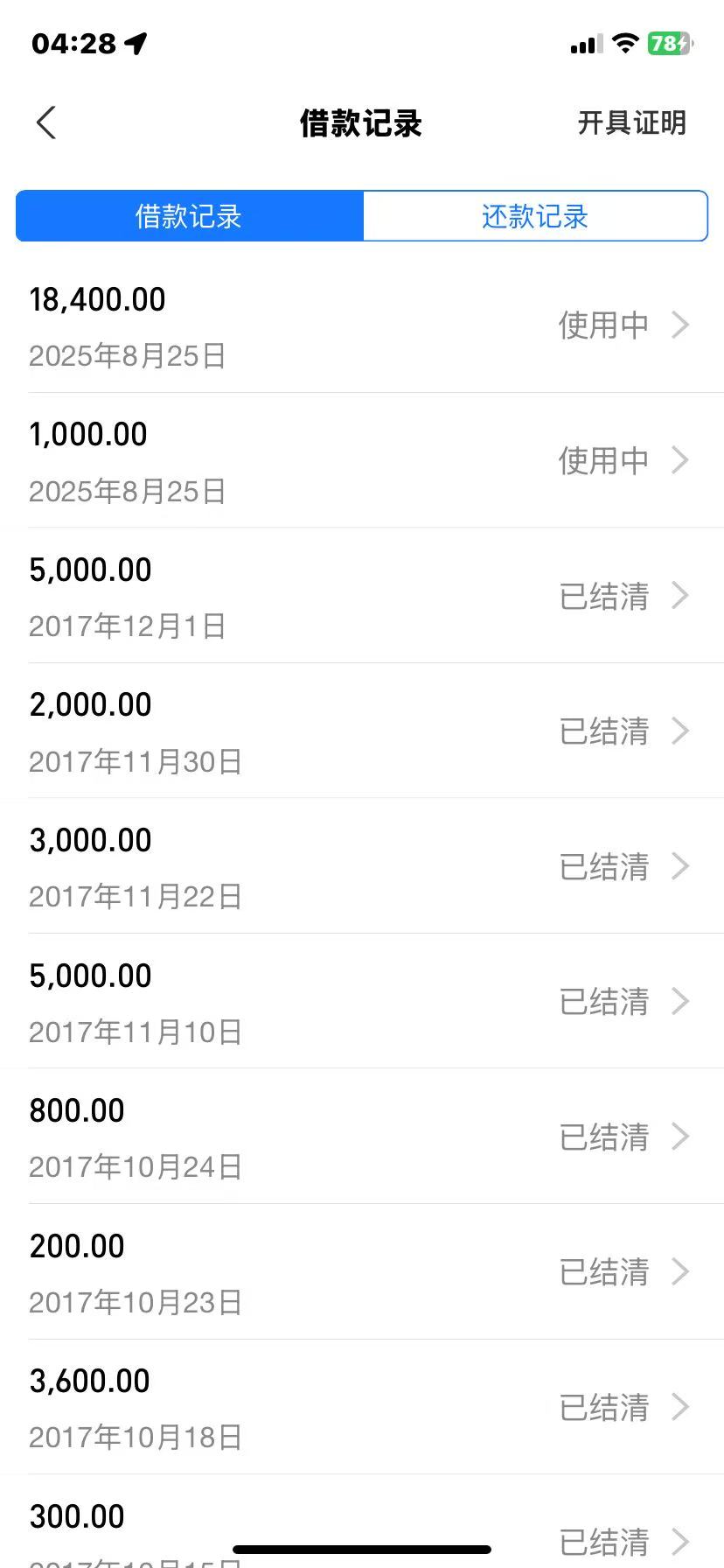View the 3,000.00 loan from 2017年11月22日

(x=362, y=866)
